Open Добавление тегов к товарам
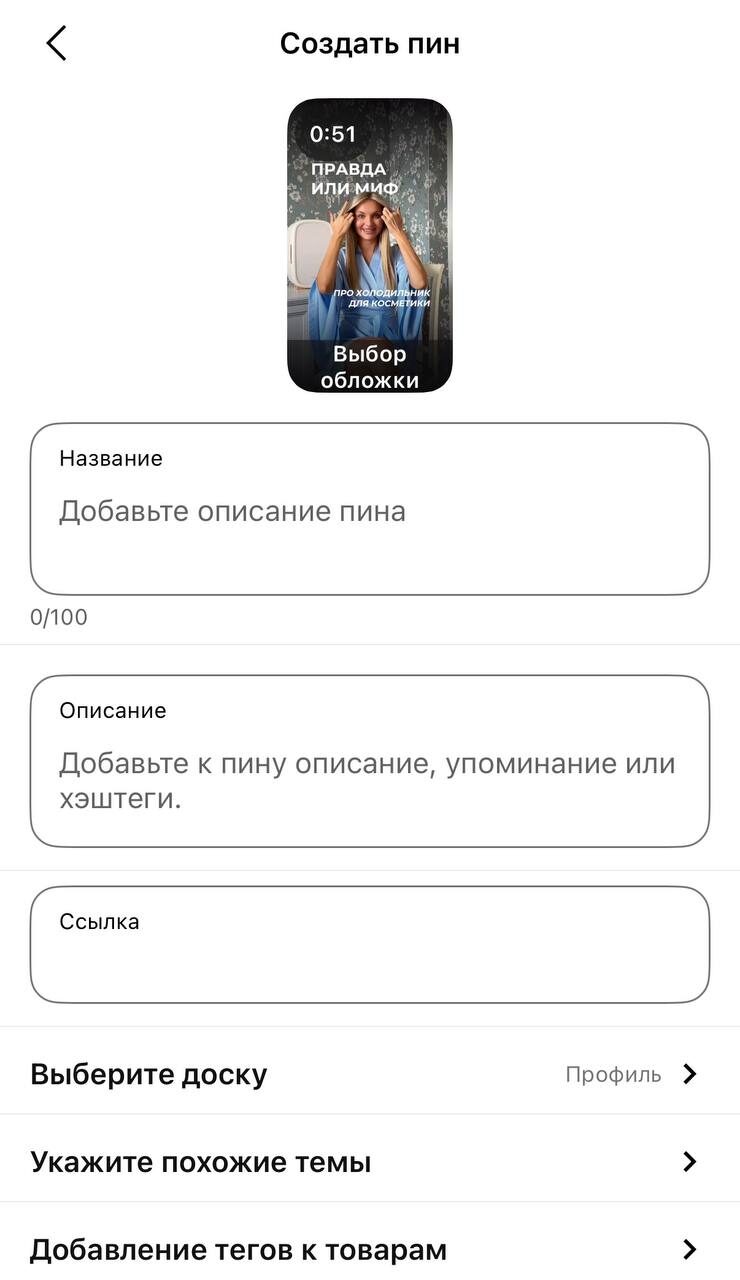This screenshot has height=1280, width=740. (370, 1250)
